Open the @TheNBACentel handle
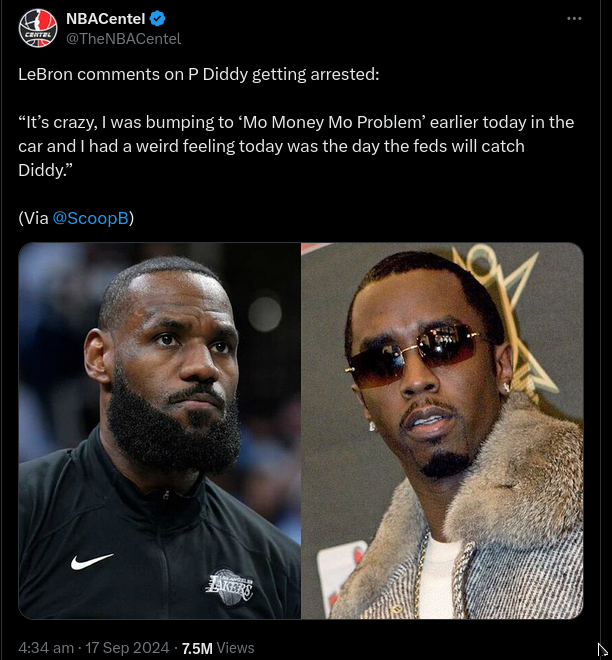This screenshot has height=660, width=612. pyautogui.click(x=123, y=38)
